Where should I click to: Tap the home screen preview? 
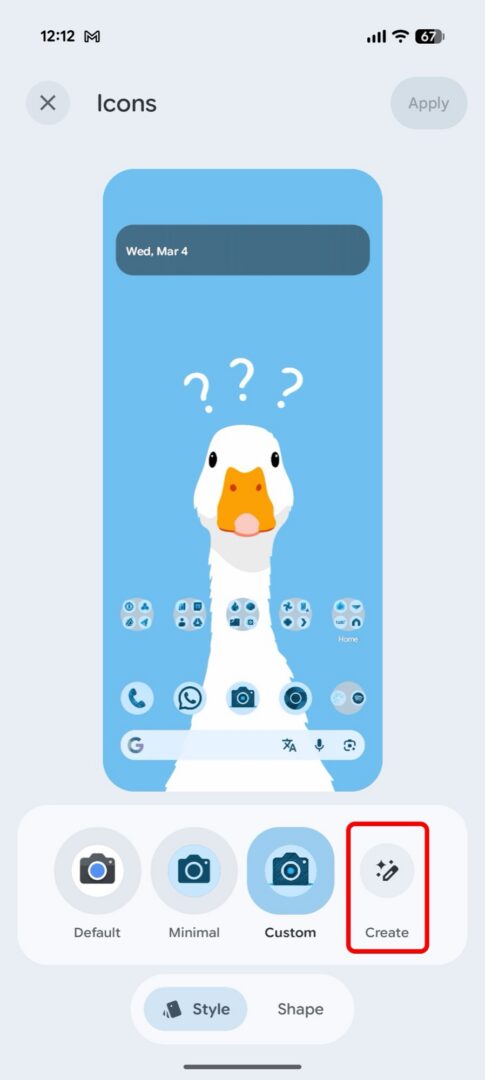(x=242, y=480)
